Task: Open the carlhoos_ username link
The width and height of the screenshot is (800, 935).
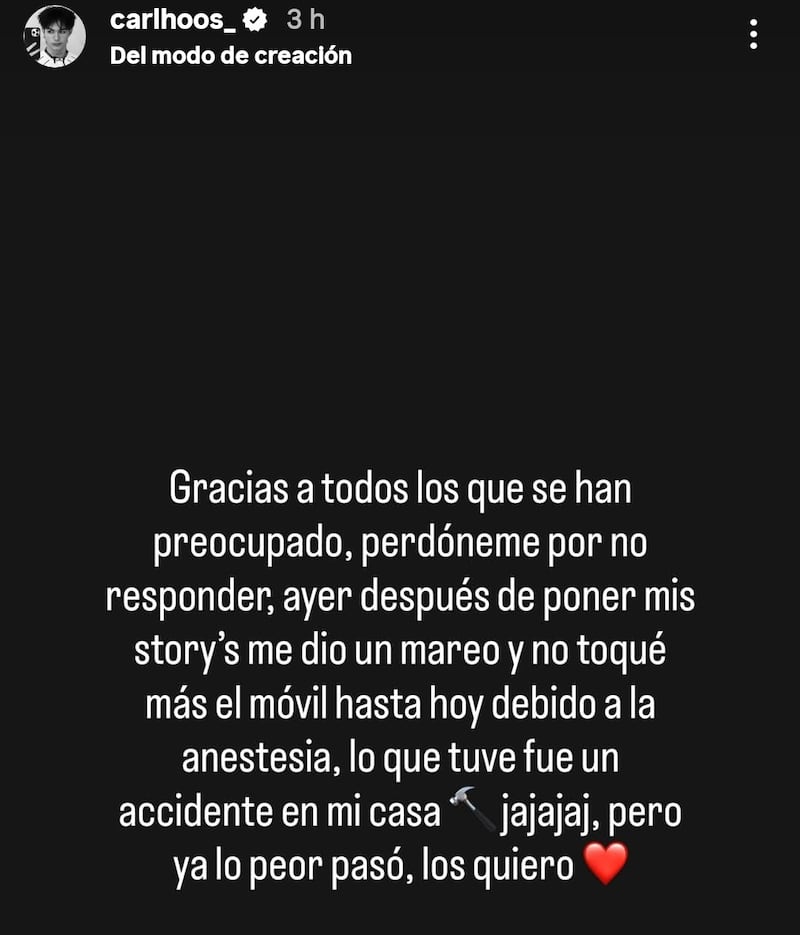Action: click(171, 19)
